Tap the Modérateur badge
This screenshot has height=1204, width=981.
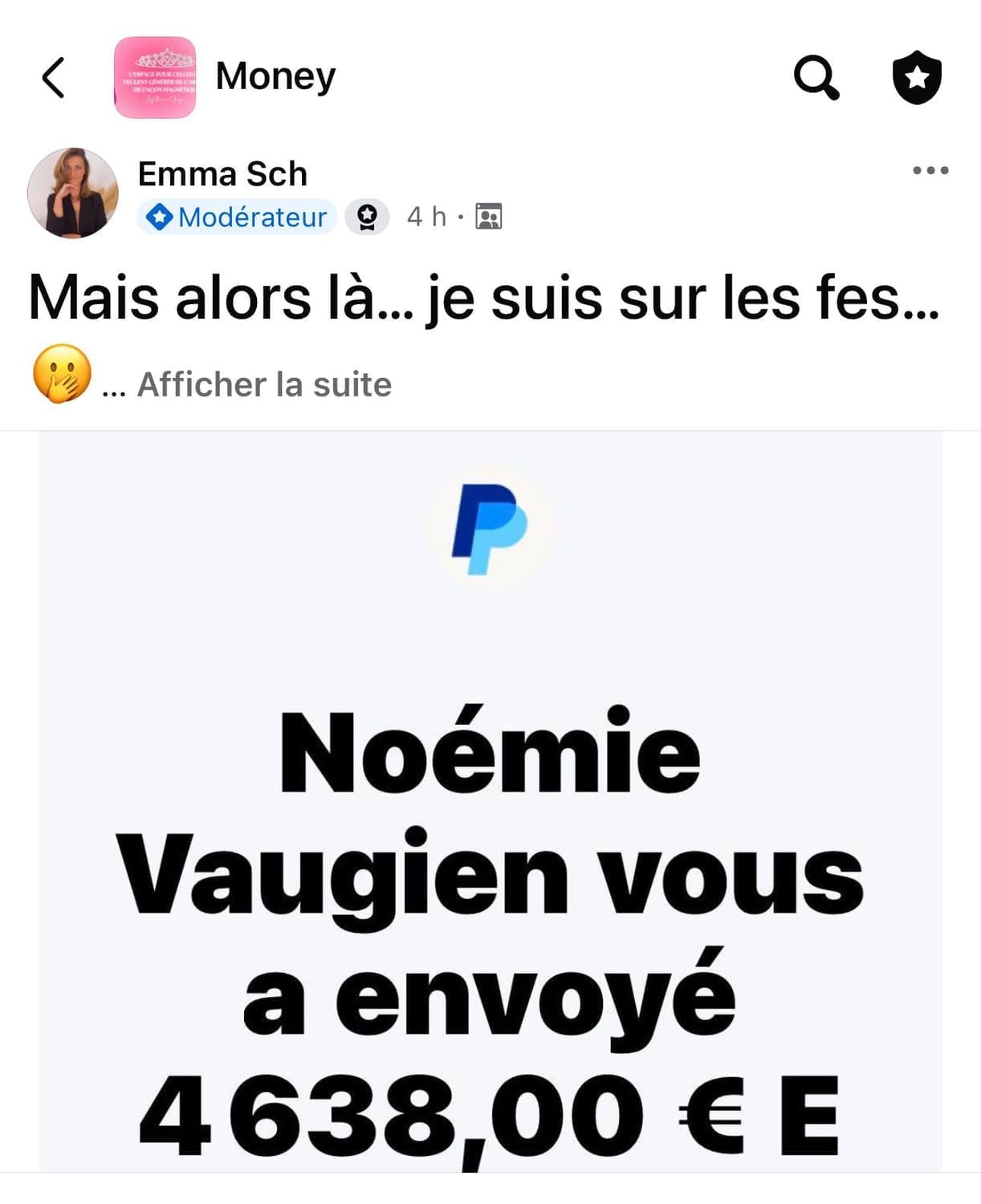click(x=238, y=217)
